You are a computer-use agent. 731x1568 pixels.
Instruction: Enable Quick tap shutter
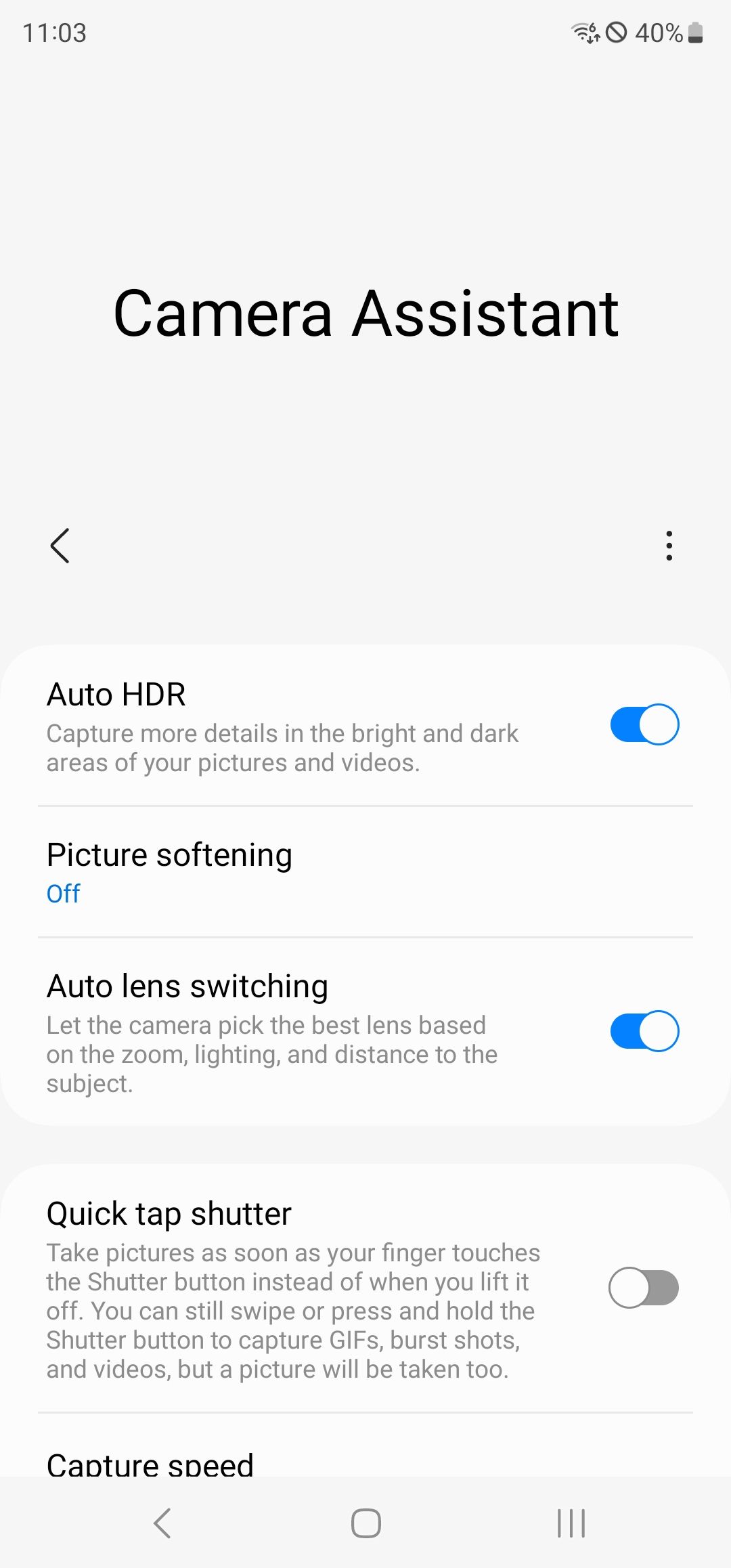point(644,1287)
